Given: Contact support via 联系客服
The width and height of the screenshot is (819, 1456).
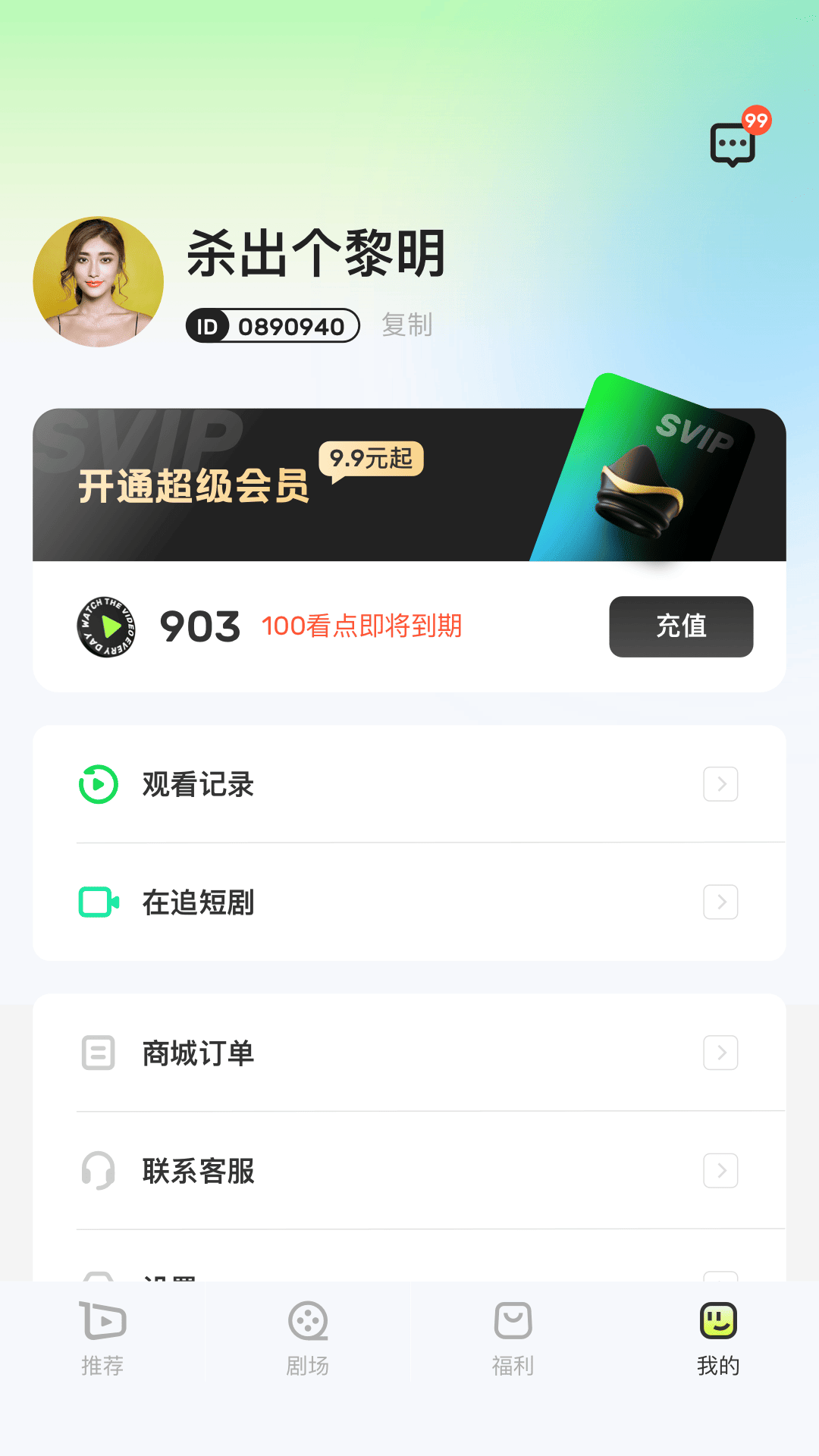Looking at the screenshot, I should pos(409,1171).
